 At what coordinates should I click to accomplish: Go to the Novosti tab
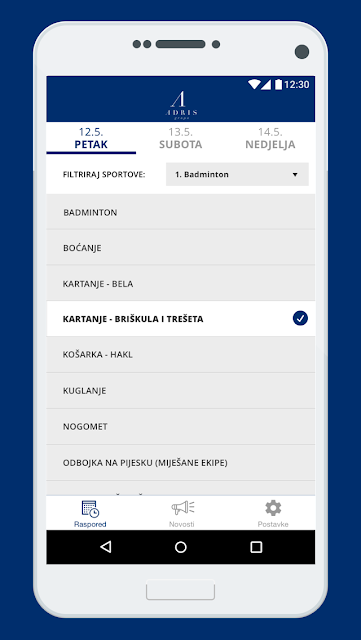pos(182,513)
